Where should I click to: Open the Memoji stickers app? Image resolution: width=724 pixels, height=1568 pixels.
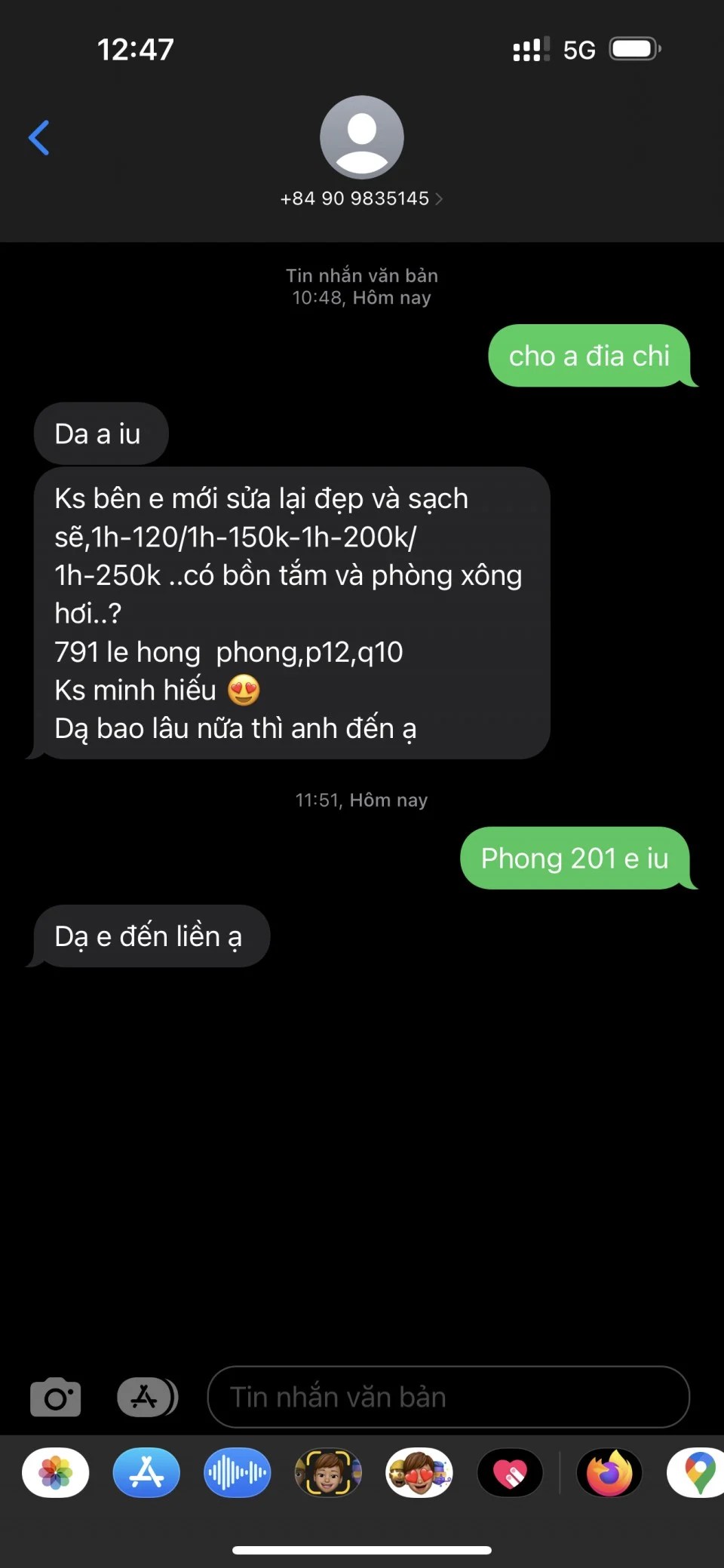[x=419, y=1472]
